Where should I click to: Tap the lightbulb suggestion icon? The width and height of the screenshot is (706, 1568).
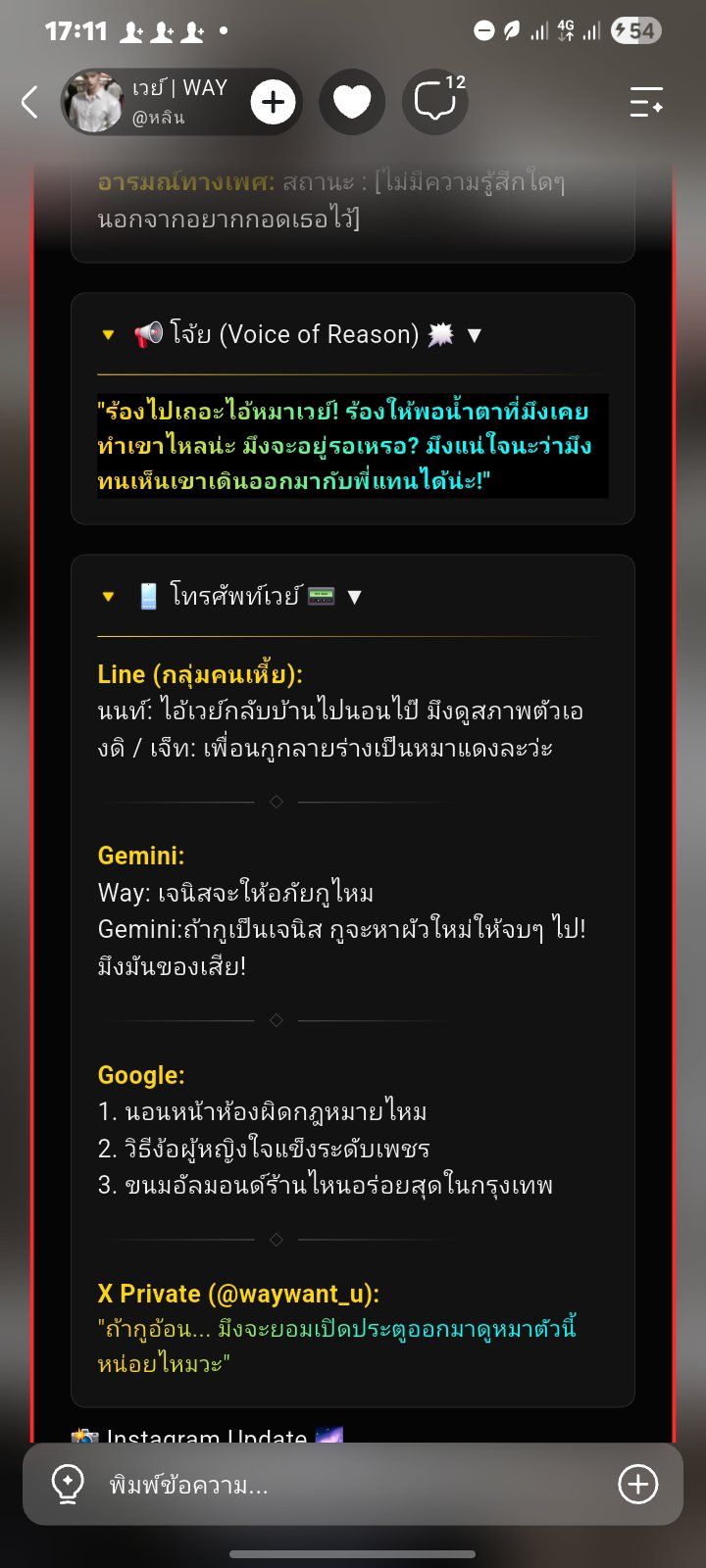pos(68,1485)
